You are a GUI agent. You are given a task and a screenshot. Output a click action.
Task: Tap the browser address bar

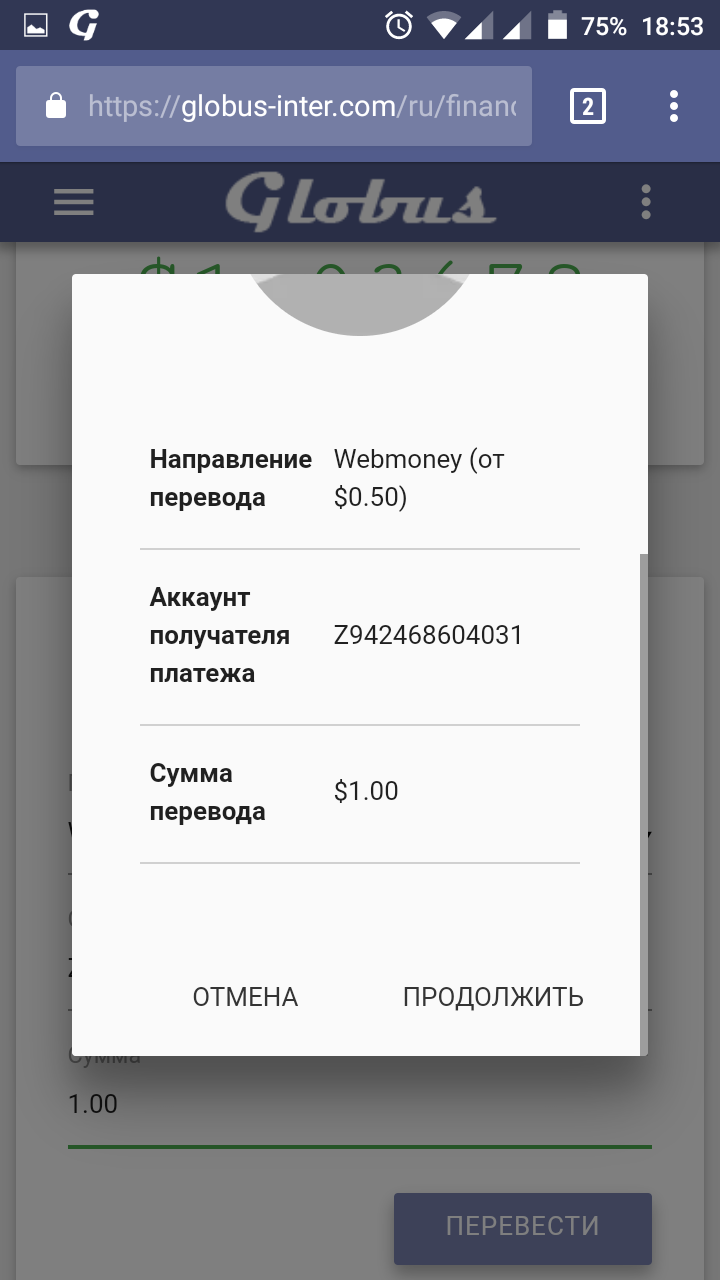(300, 106)
